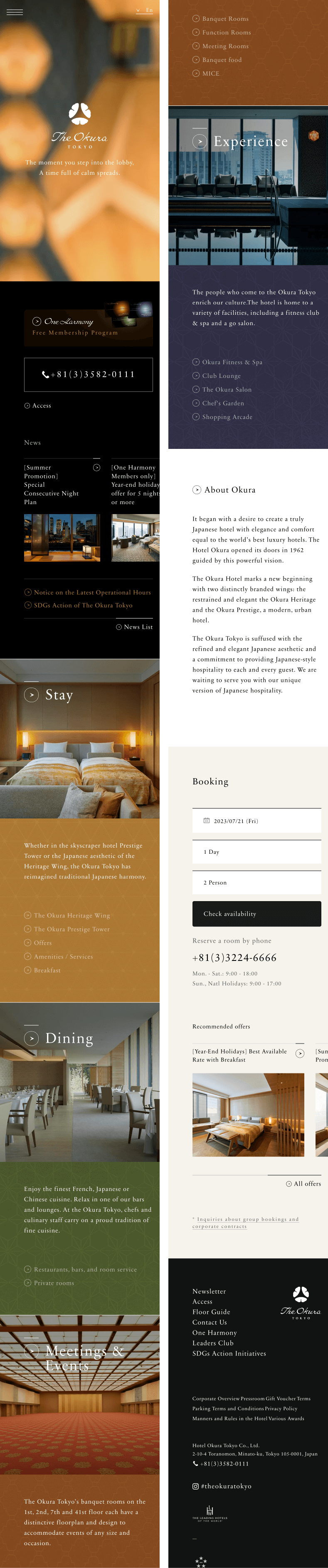Open The Okura Heritage Wing link
The width and height of the screenshot is (328, 1568).
[x=72, y=916]
